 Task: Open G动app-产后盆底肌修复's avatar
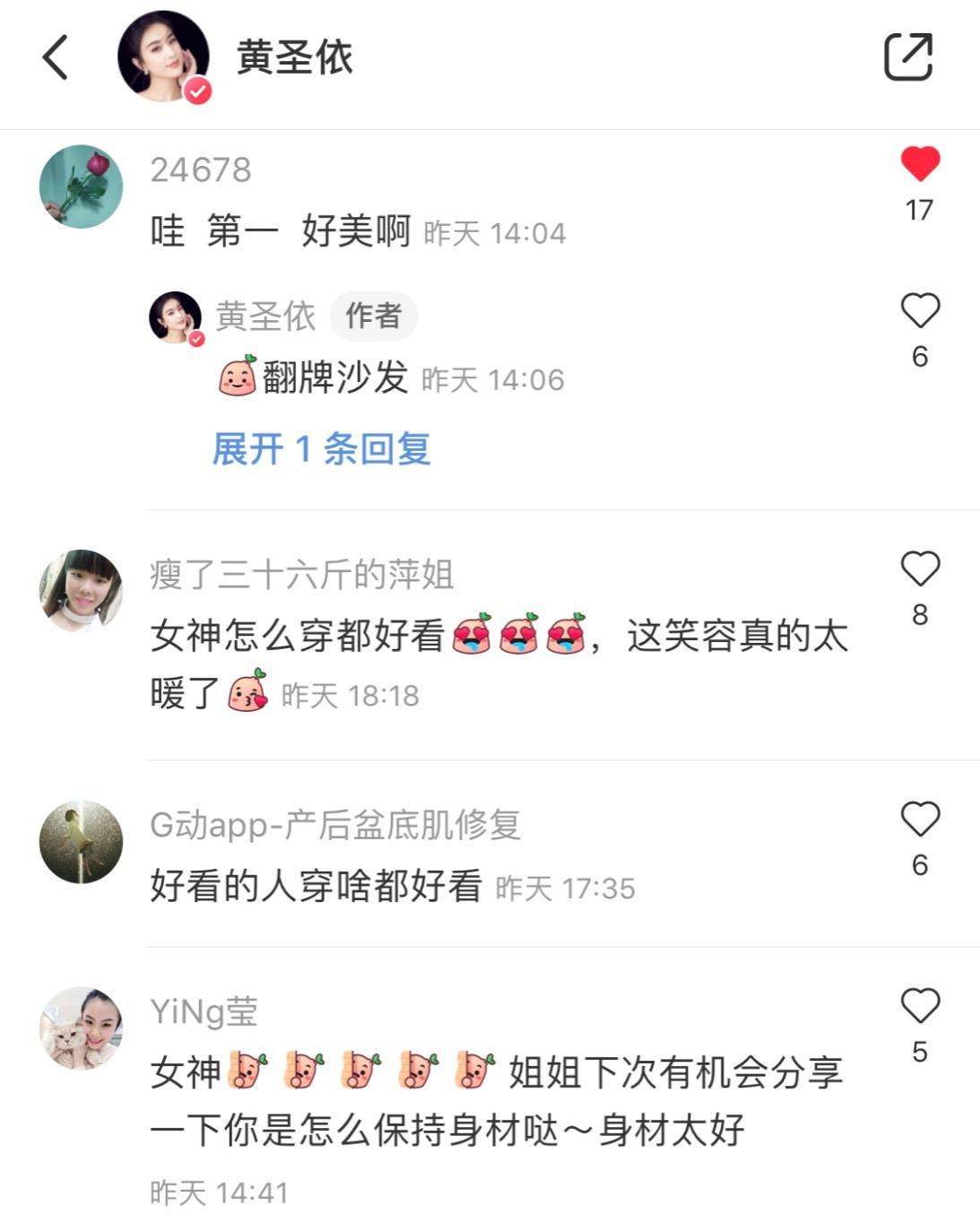(x=81, y=842)
